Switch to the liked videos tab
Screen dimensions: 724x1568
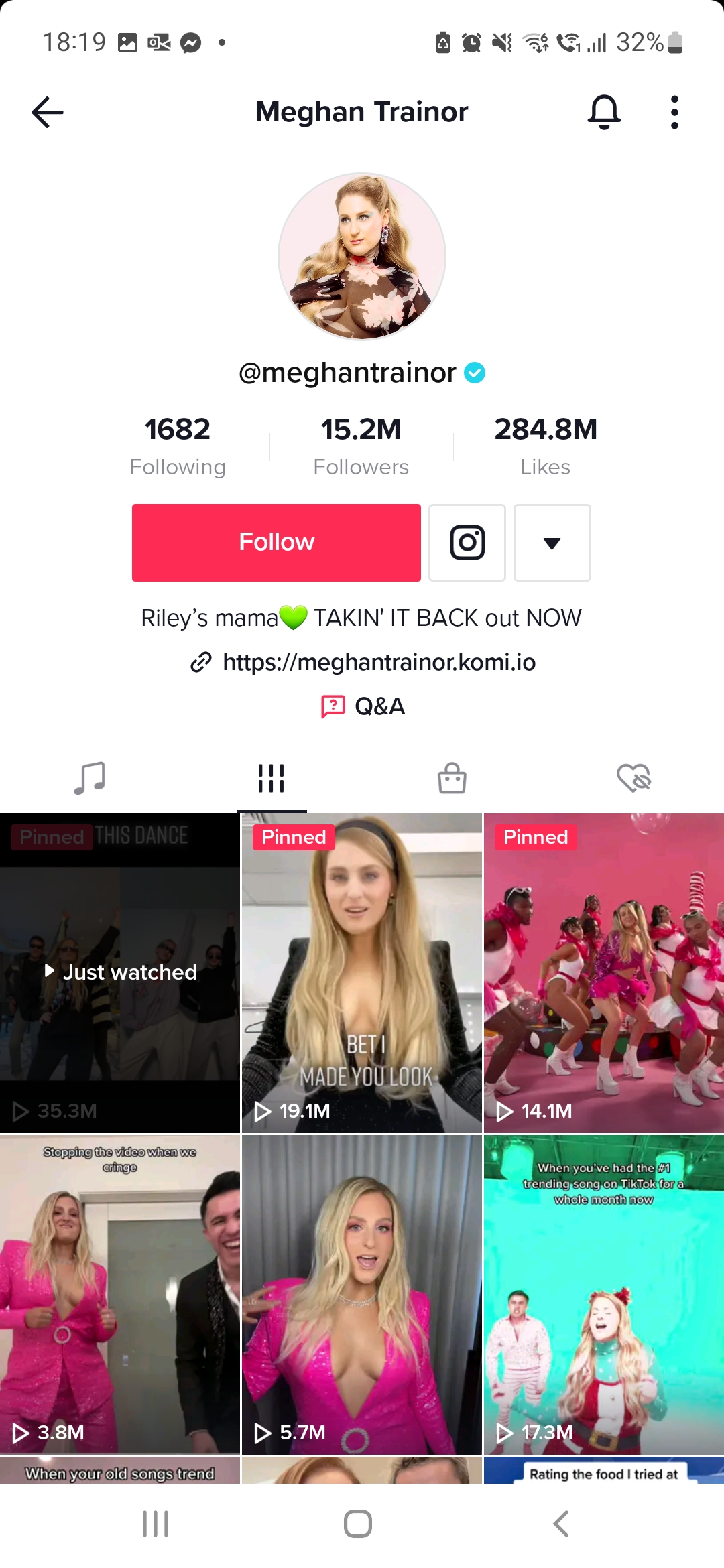click(633, 778)
